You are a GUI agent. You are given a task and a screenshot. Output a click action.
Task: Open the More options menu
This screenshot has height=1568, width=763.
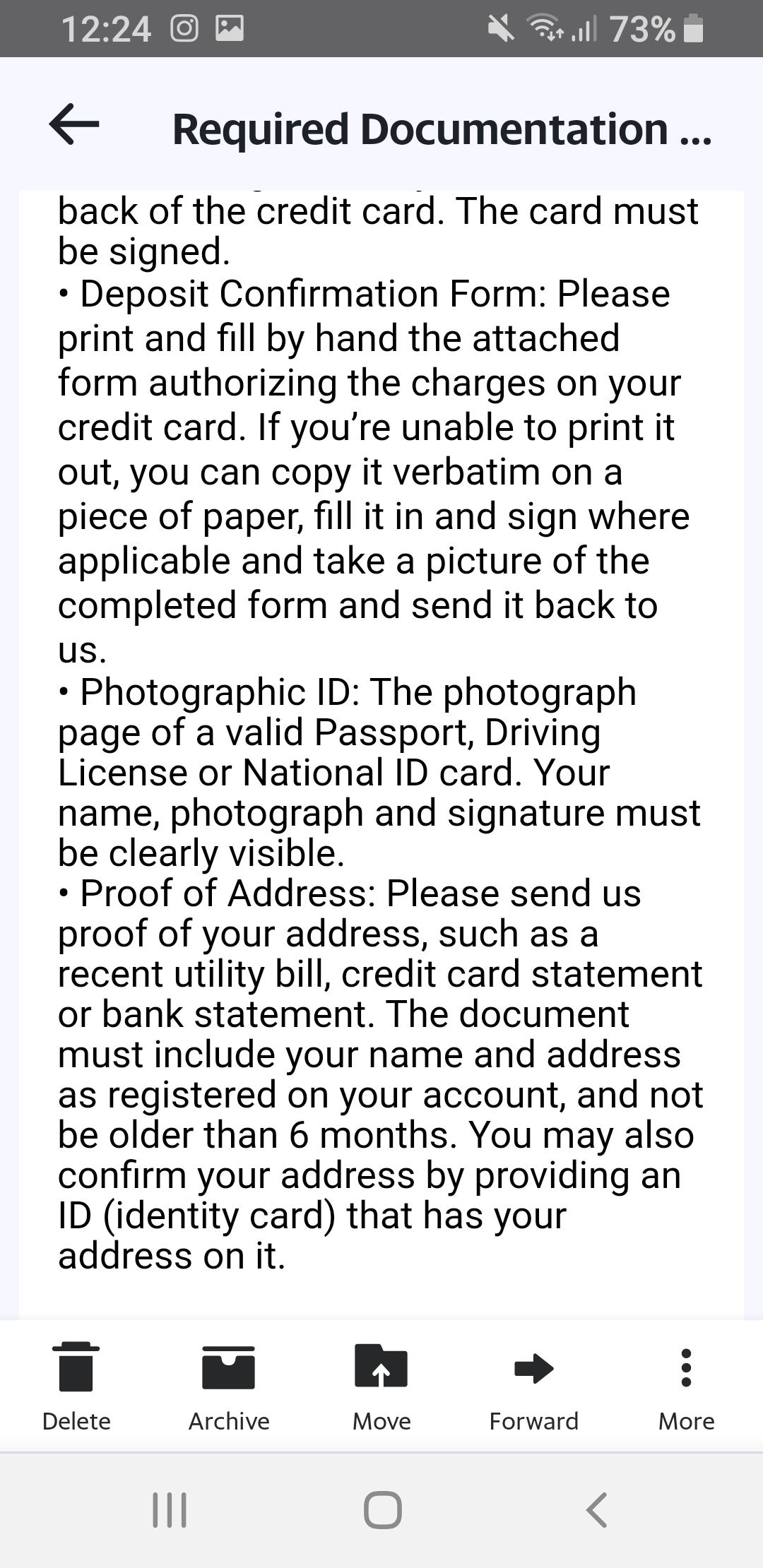pyautogui.click(x=686, y=1386)
